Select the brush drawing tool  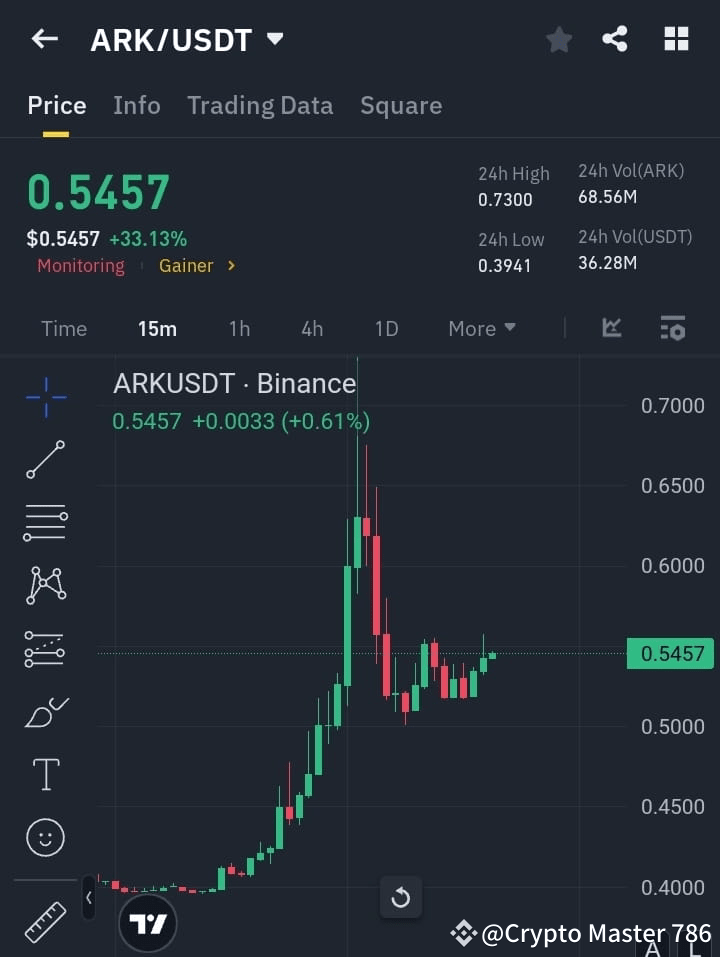45,711
